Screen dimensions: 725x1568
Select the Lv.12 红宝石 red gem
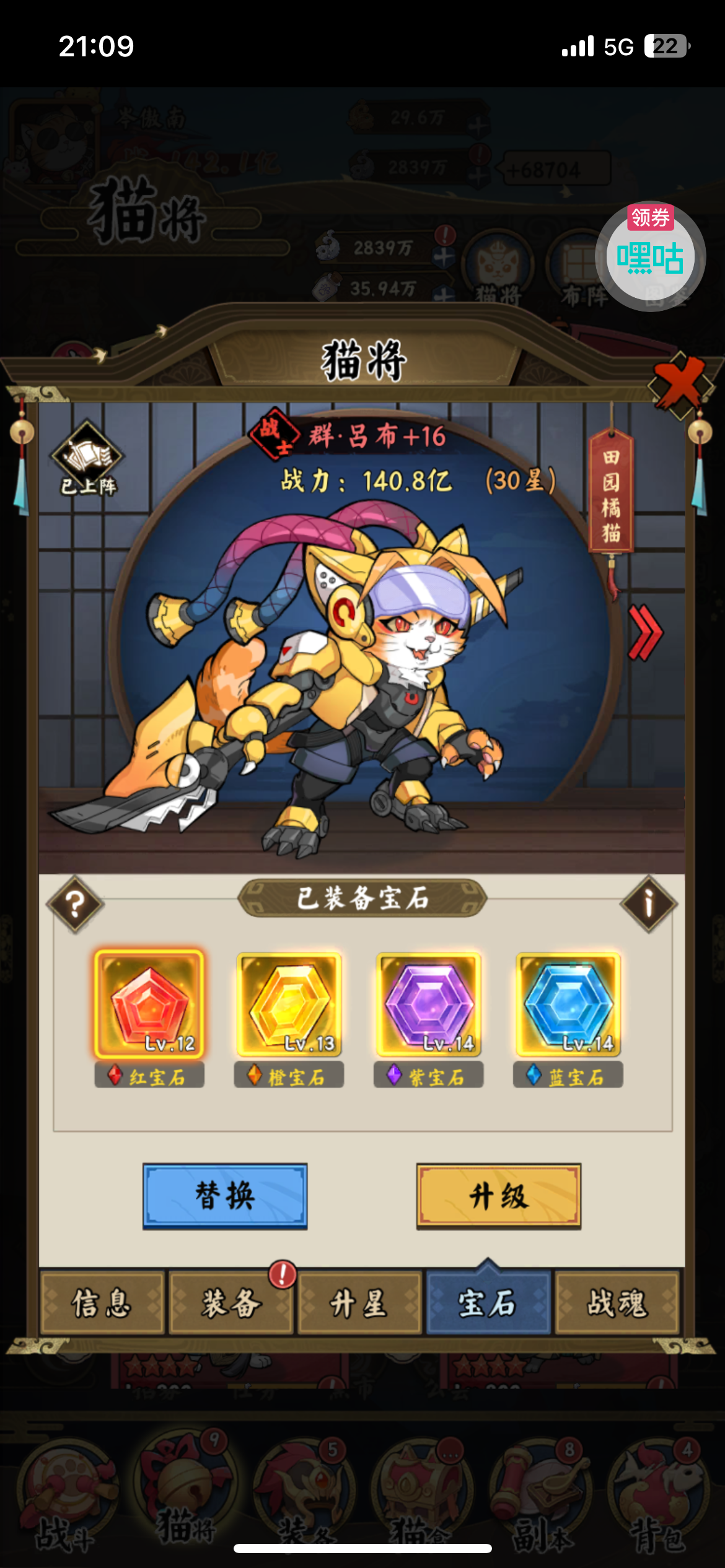click(149, 1004)
